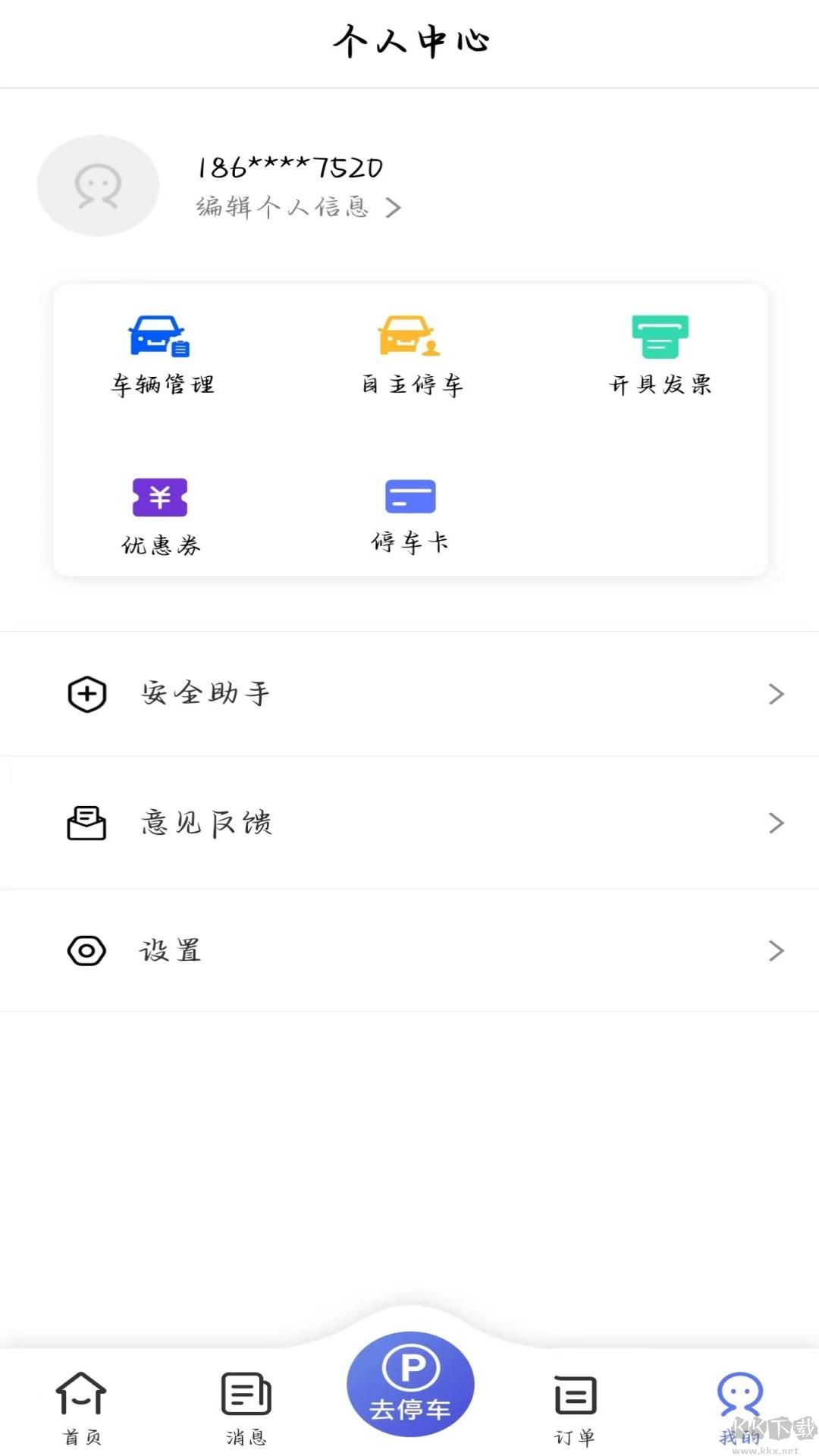Expand the 设置 row chevron
The width and height of the screenshot is (819, 1456).
[x=775, y=950]
